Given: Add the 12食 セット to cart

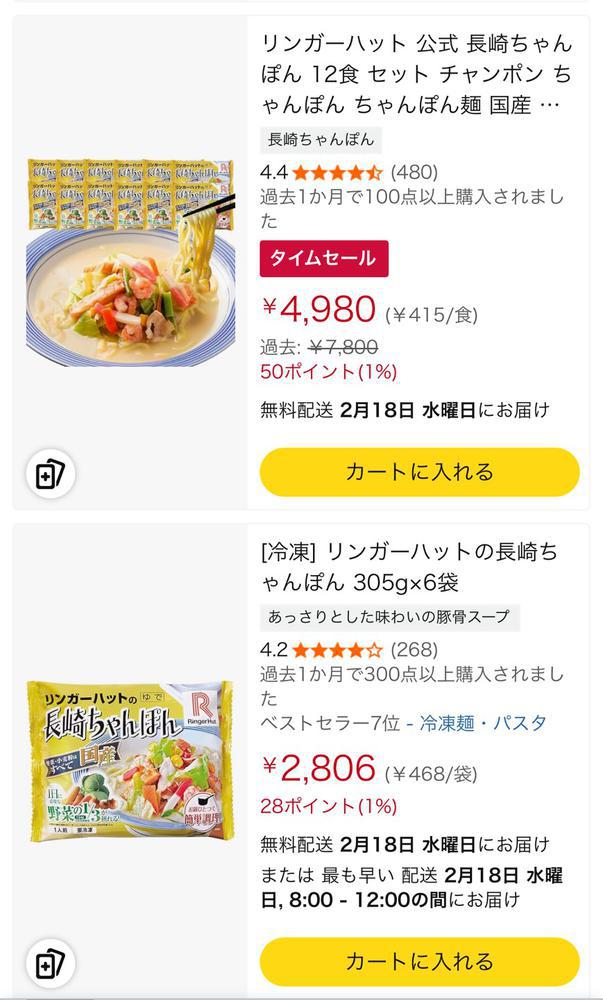Looking at the screenshot, I should pos(419,472).
